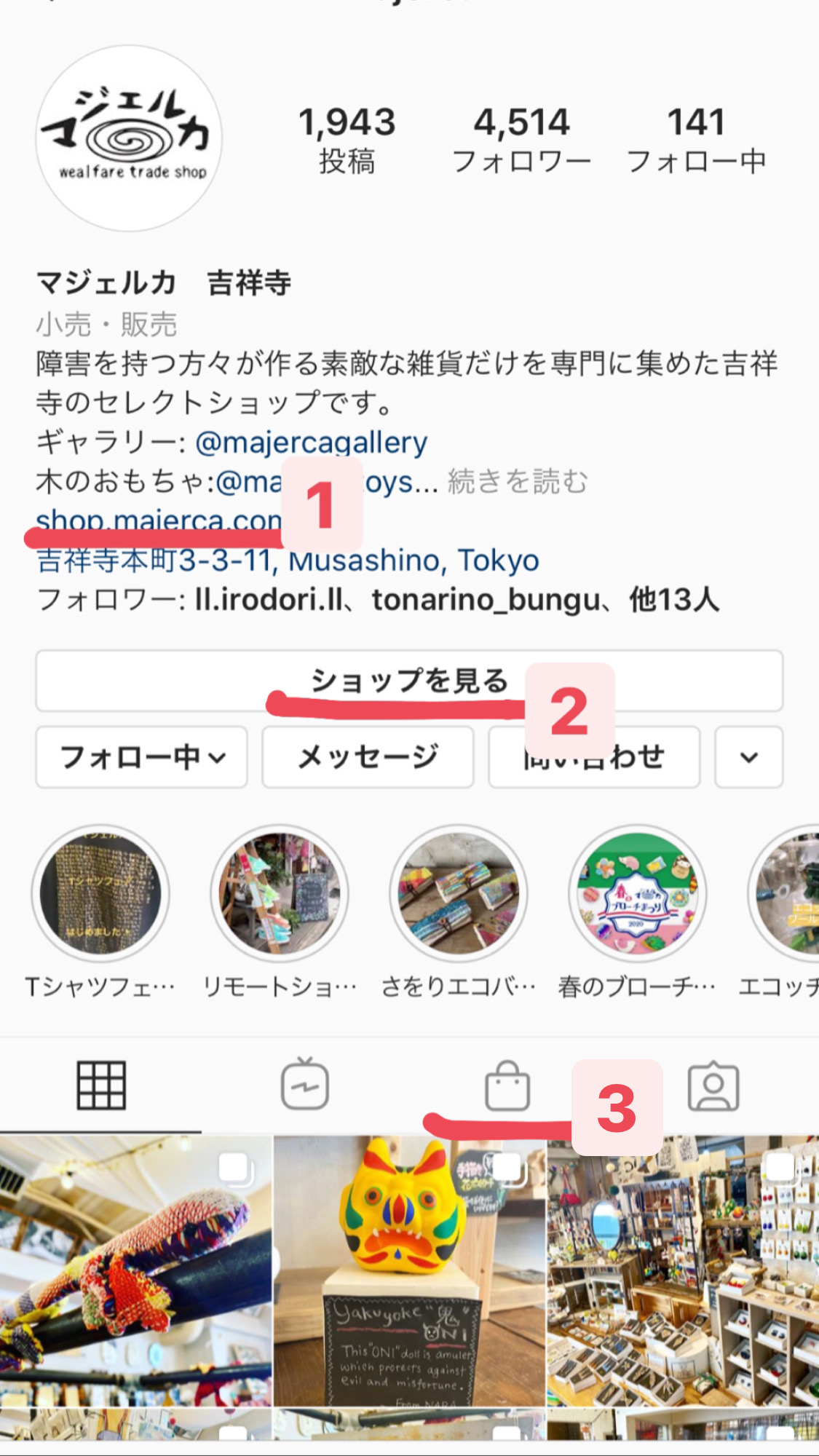
Task: View the マジェルカ profile picture
Action: [x=129, y=138]
